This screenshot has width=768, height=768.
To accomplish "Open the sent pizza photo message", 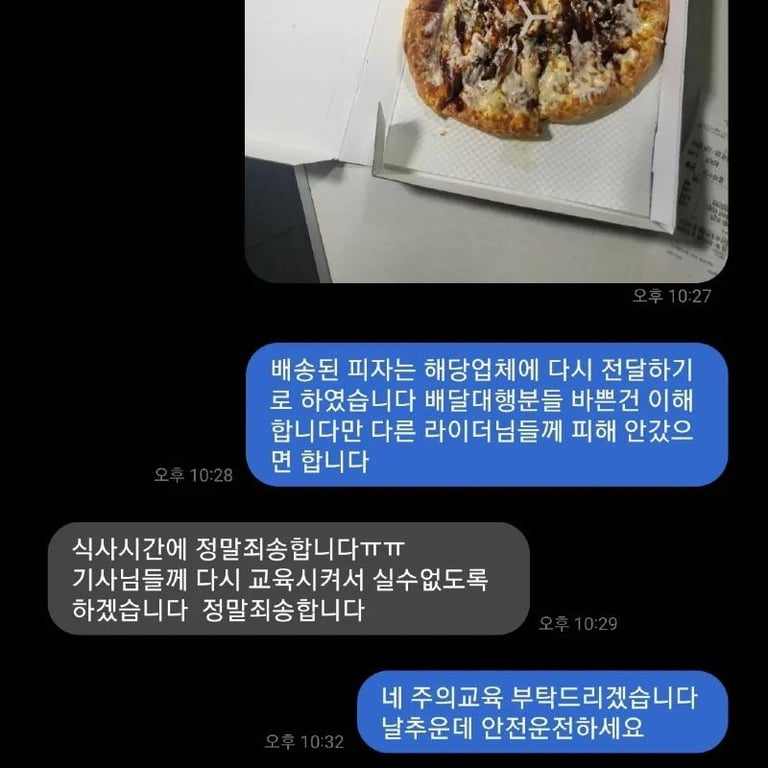I will tap(487, 140).
